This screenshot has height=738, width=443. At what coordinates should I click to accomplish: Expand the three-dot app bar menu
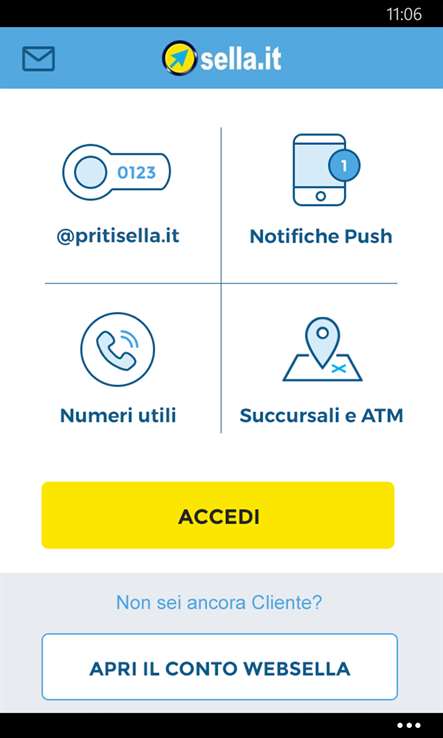(409, 725)
